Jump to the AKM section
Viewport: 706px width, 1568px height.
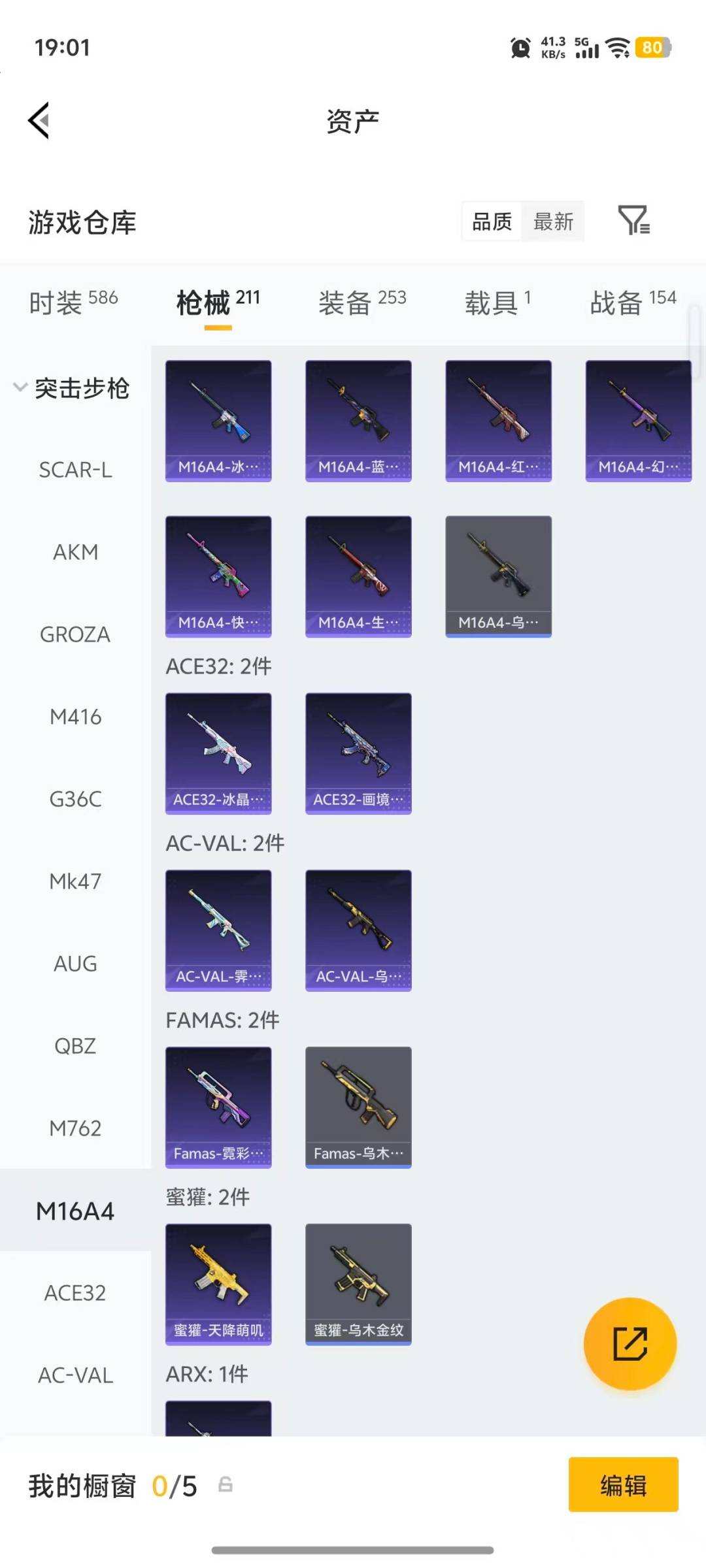(x=75, y=552)
